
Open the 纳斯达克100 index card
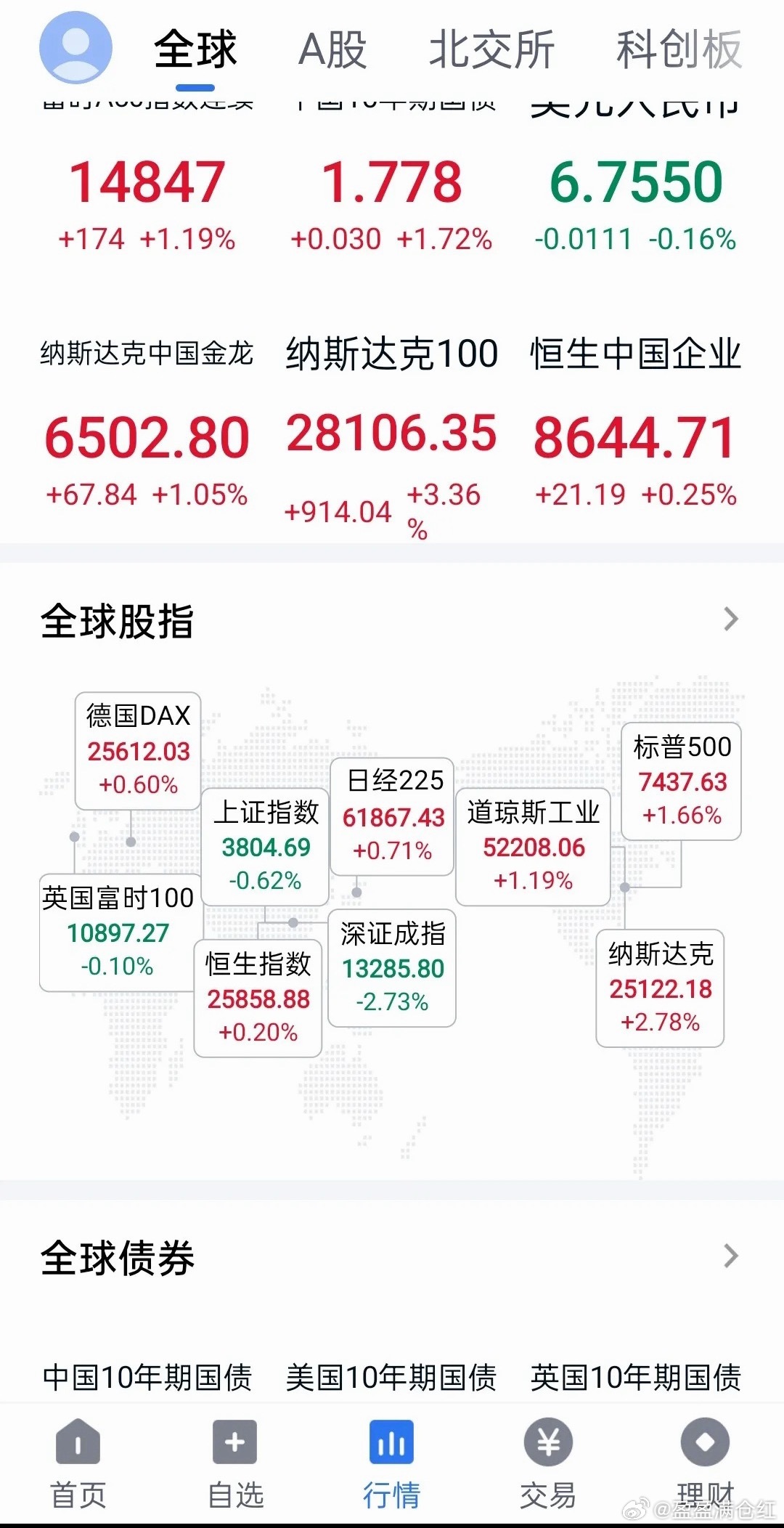pos(391,434)
